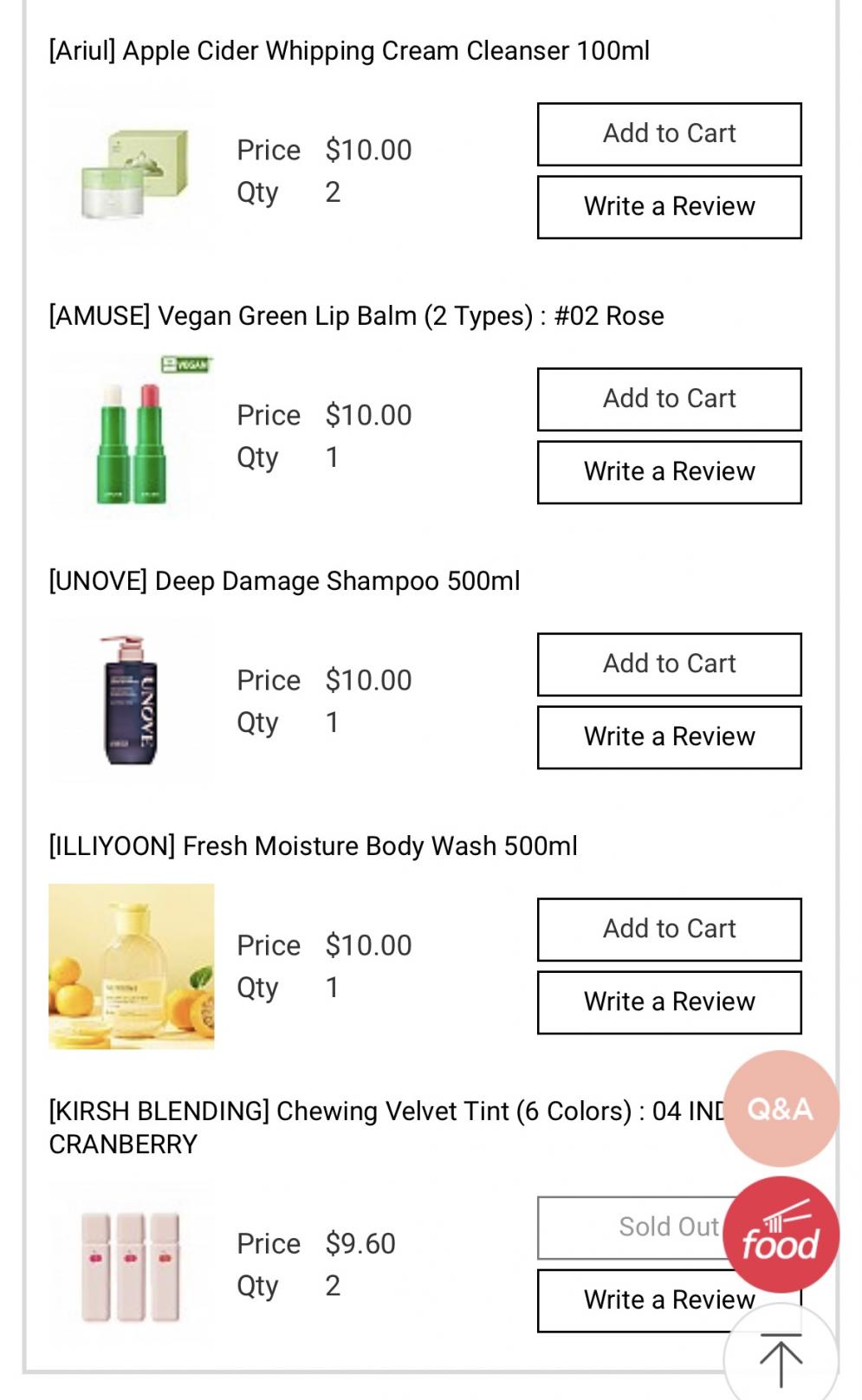Write a review for UNOVE Shampoo
The width and height of the screenshot is (862, 1400).
click(669, 737)
